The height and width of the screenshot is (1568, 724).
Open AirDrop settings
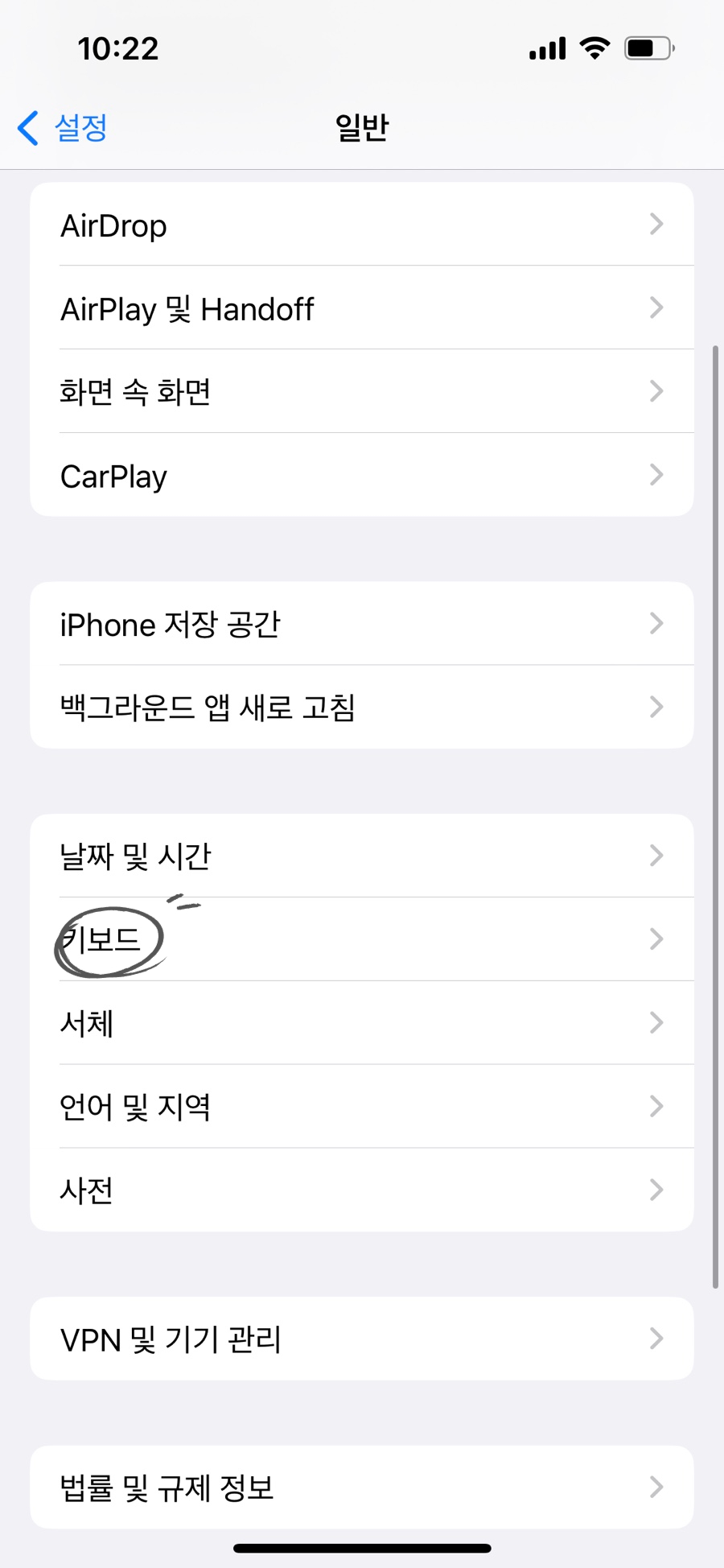point(362,225)
